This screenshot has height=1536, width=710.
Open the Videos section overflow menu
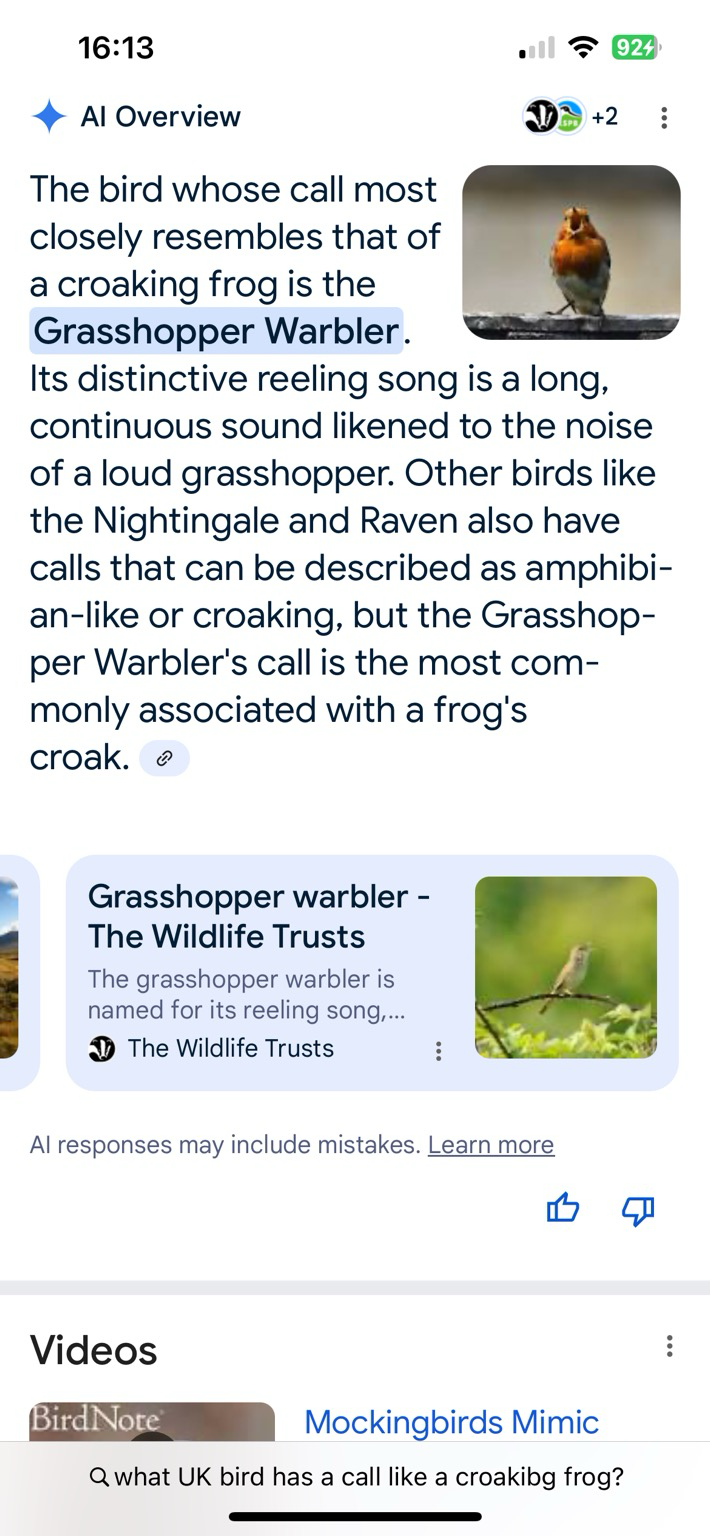[x=669, y=1347]
